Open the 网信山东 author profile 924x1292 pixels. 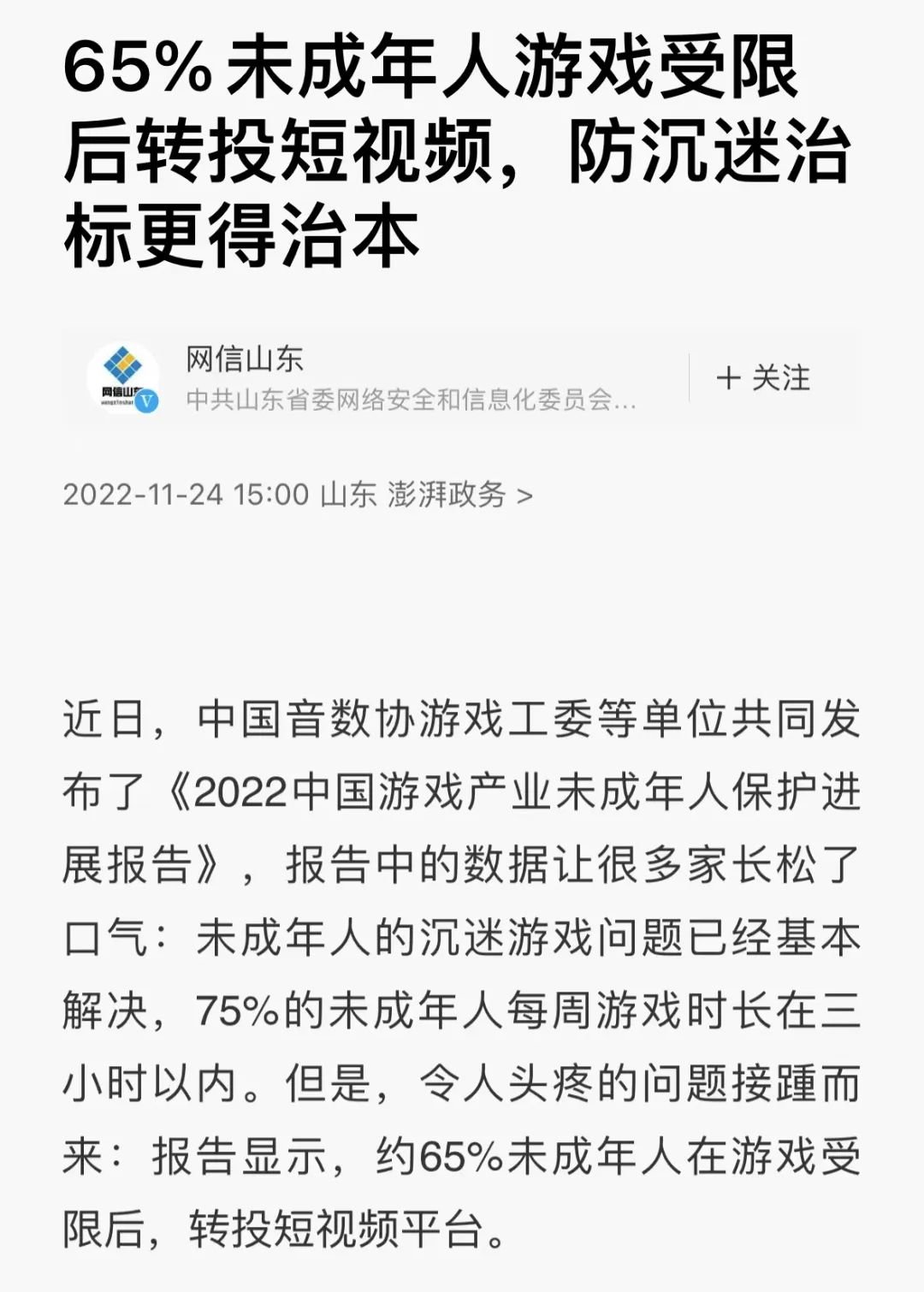click(x=245, y=359)
